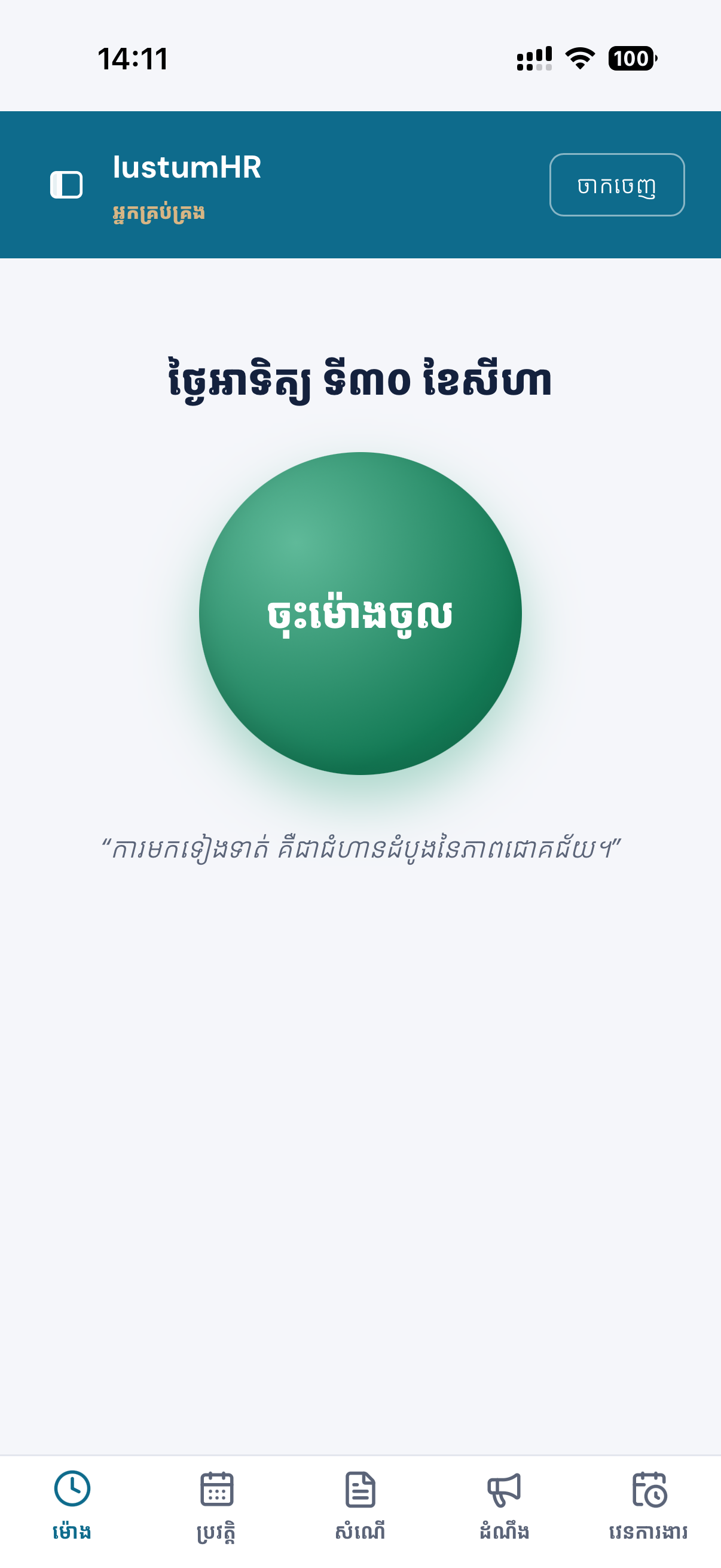
Task: Tap the green ចុះម៉ោងចូល check-in button
Action: click(360, 614)
